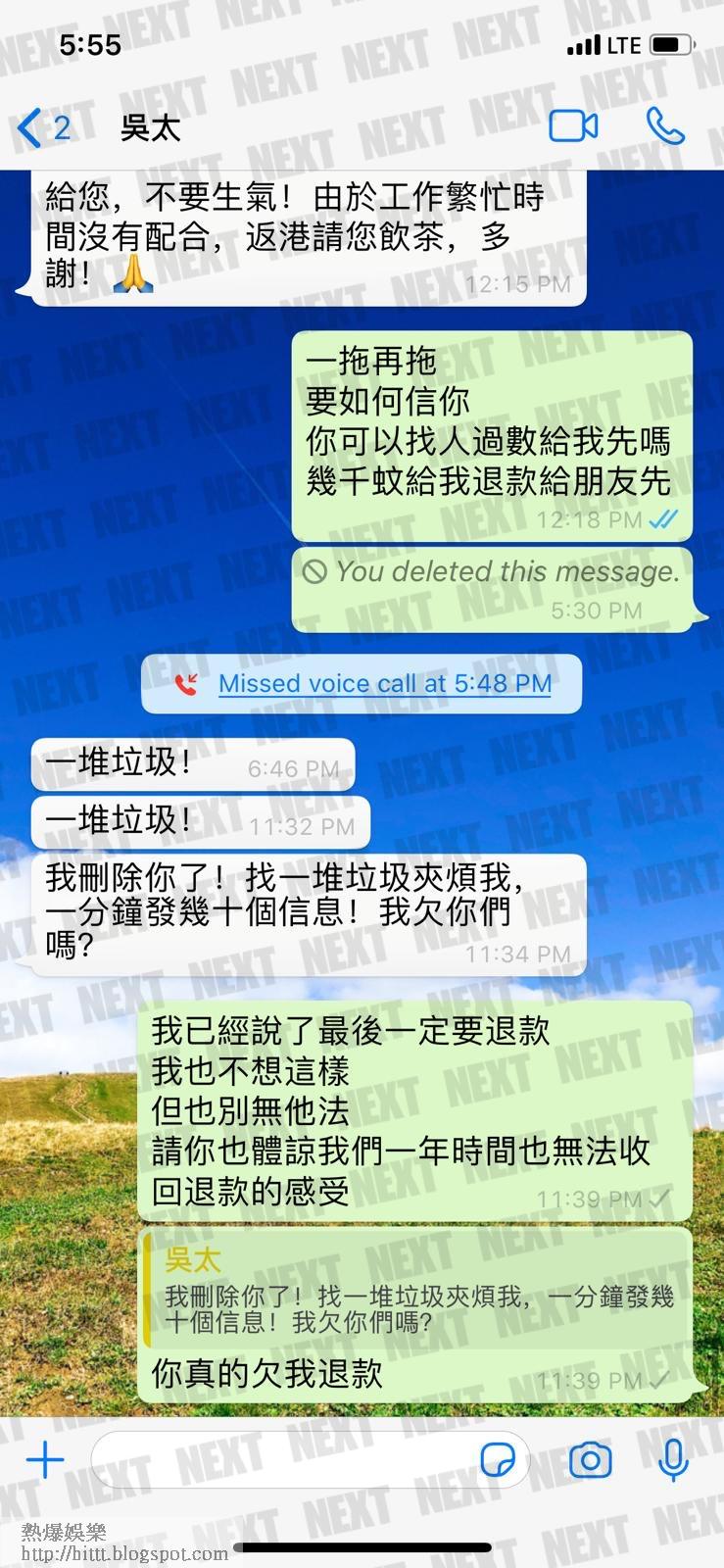Open the attachment plus menu
Viewport: 724px width, 1568px height.
44,1460
